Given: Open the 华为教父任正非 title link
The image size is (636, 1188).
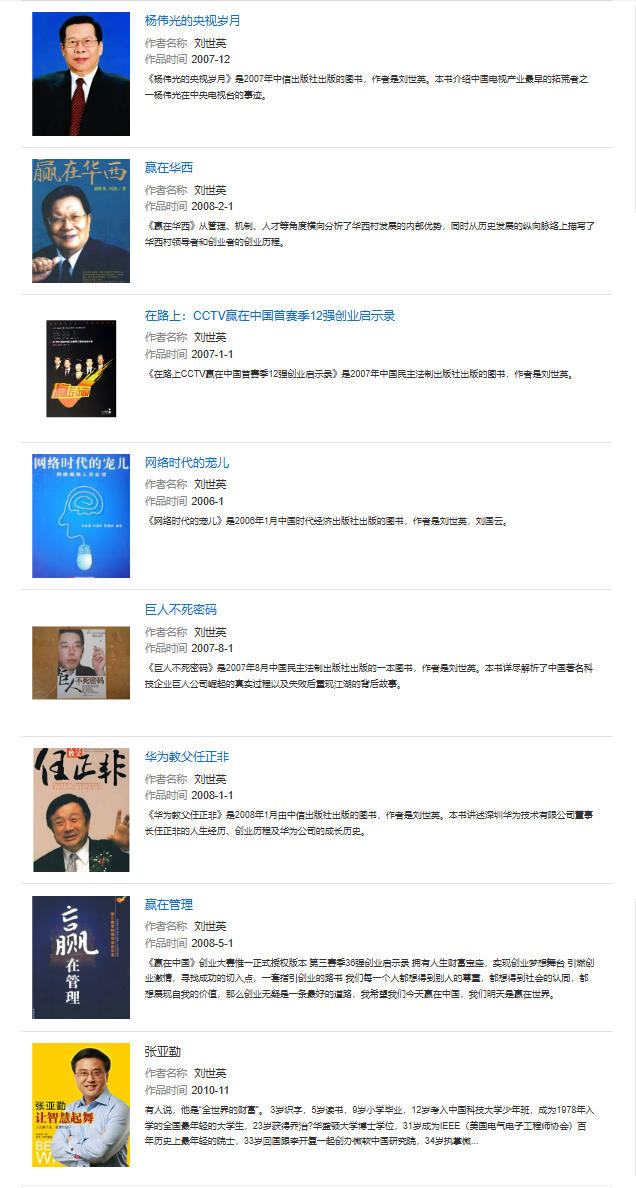Looking at the screenshot, I should pyautogui.click(x=187, y=757).
